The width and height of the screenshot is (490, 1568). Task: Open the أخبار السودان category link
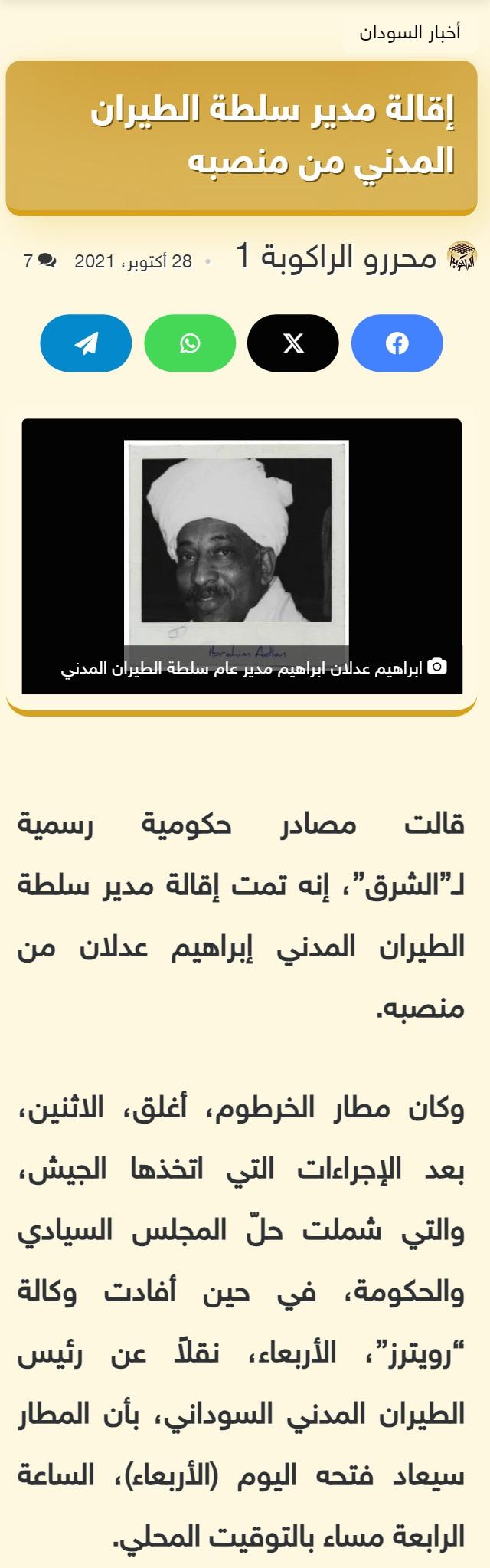click(410, 32)
